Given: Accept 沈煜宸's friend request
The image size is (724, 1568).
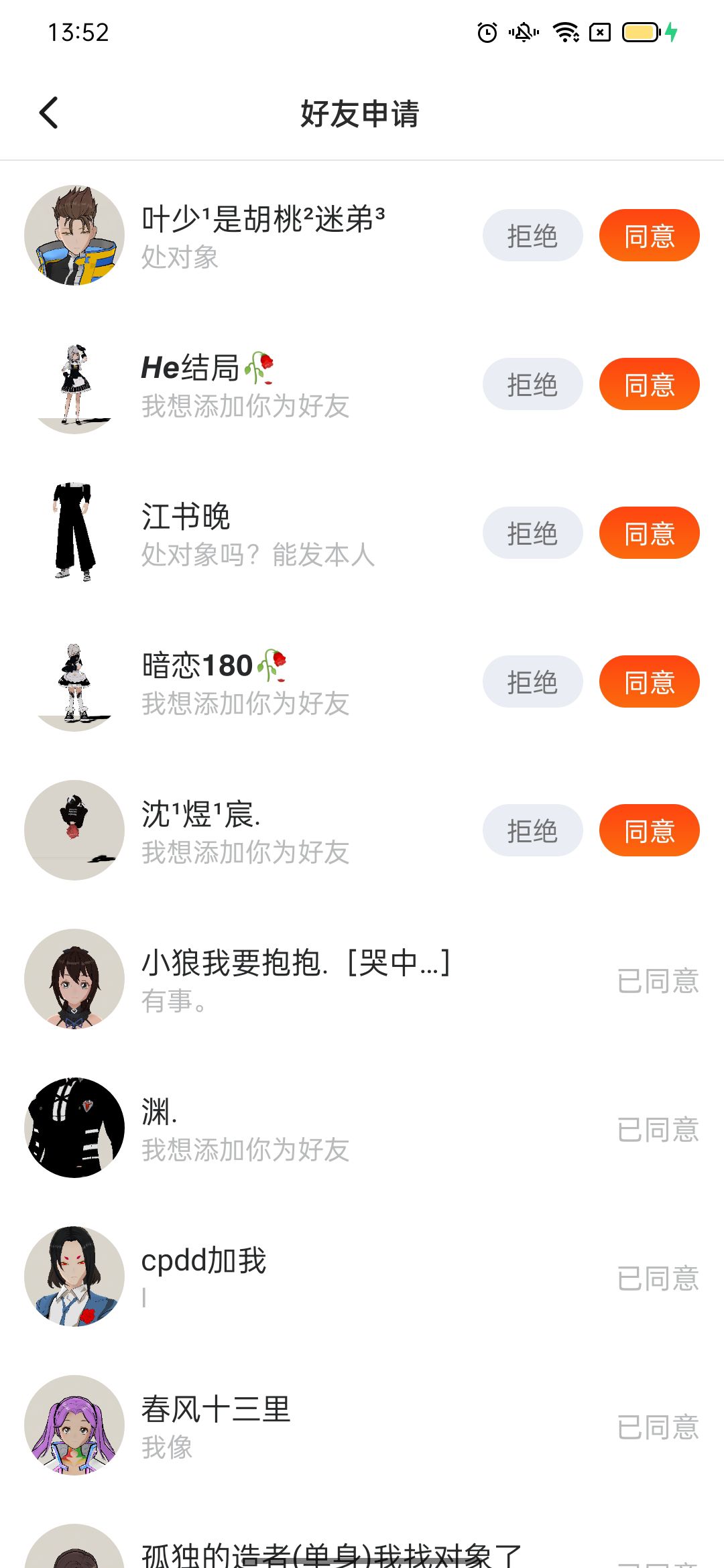Looking at the screenshot, I should coord(649,831).
